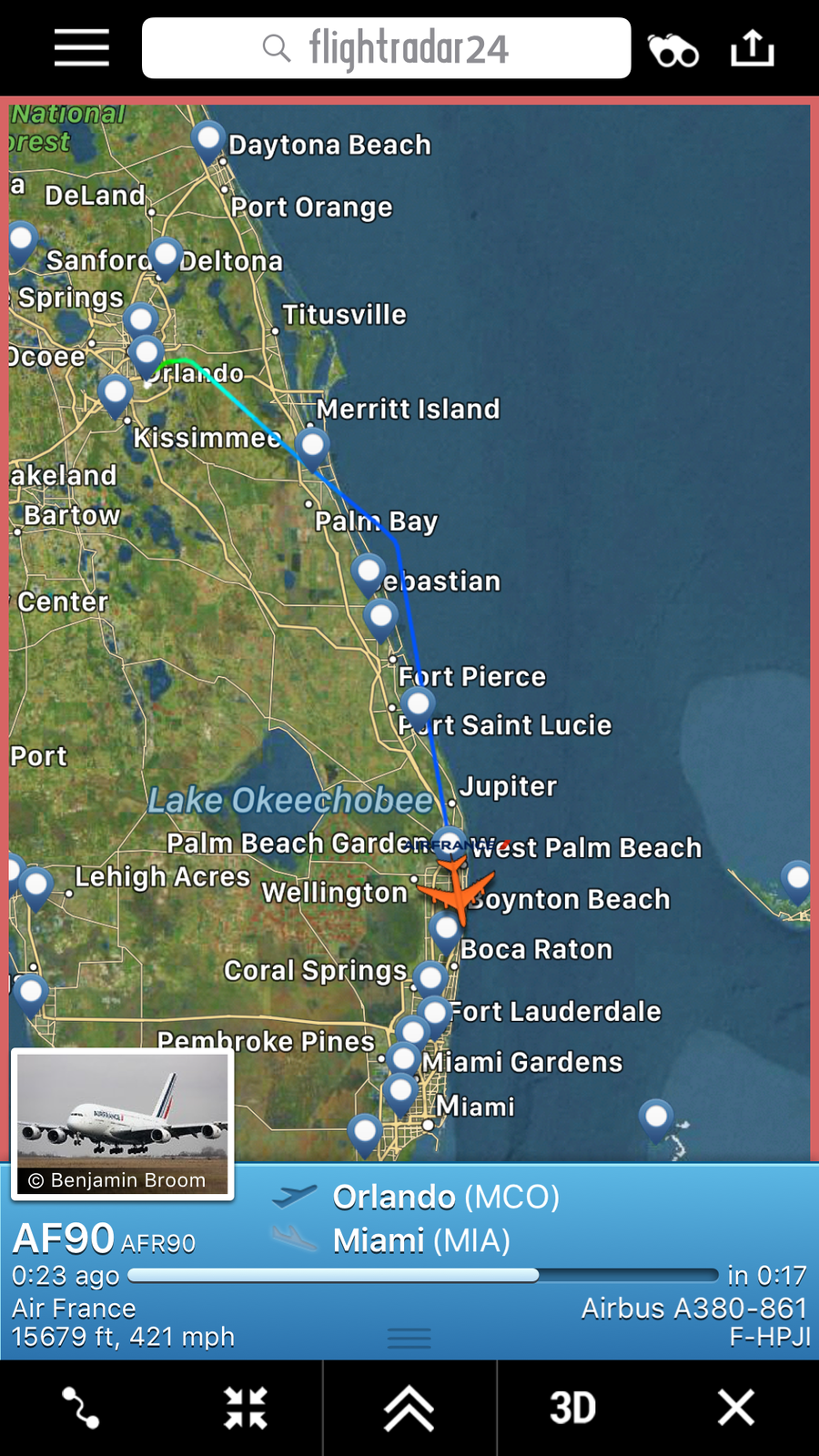Tap the Daytona Beach airport pin
This screenshot has height=1456, width=819.
(x=208, y=140)
